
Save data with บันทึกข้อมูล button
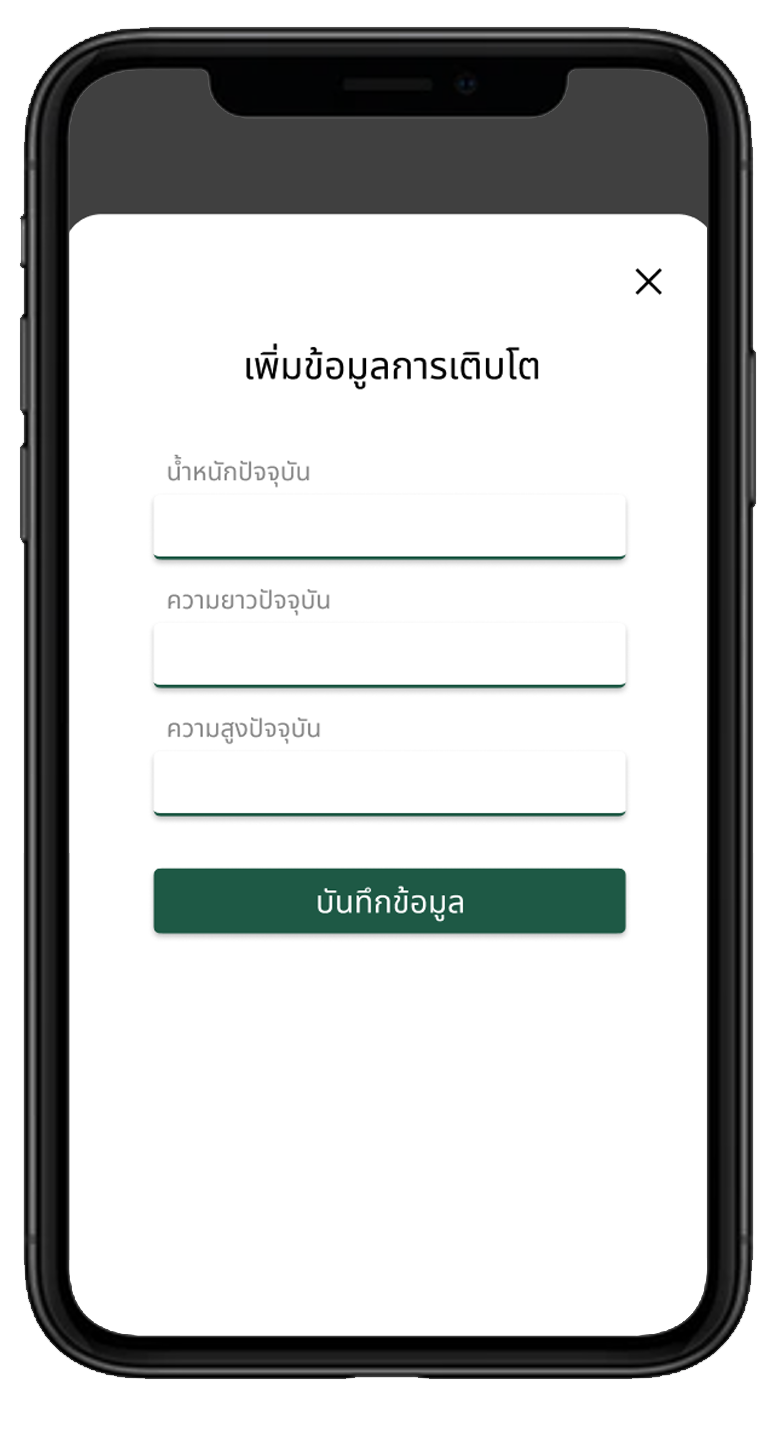coord(389,901)
